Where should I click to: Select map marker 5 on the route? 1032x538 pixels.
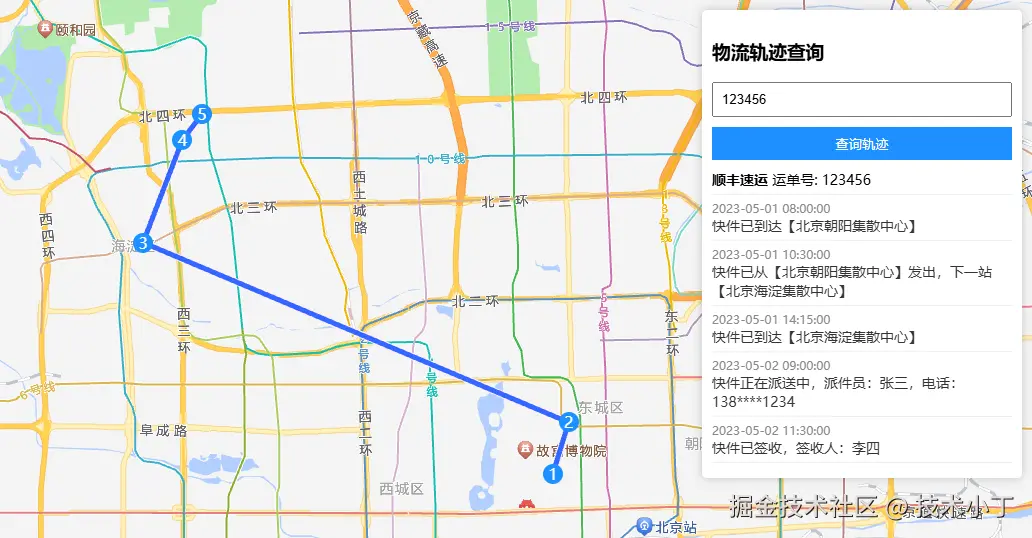tap(202, 115)
